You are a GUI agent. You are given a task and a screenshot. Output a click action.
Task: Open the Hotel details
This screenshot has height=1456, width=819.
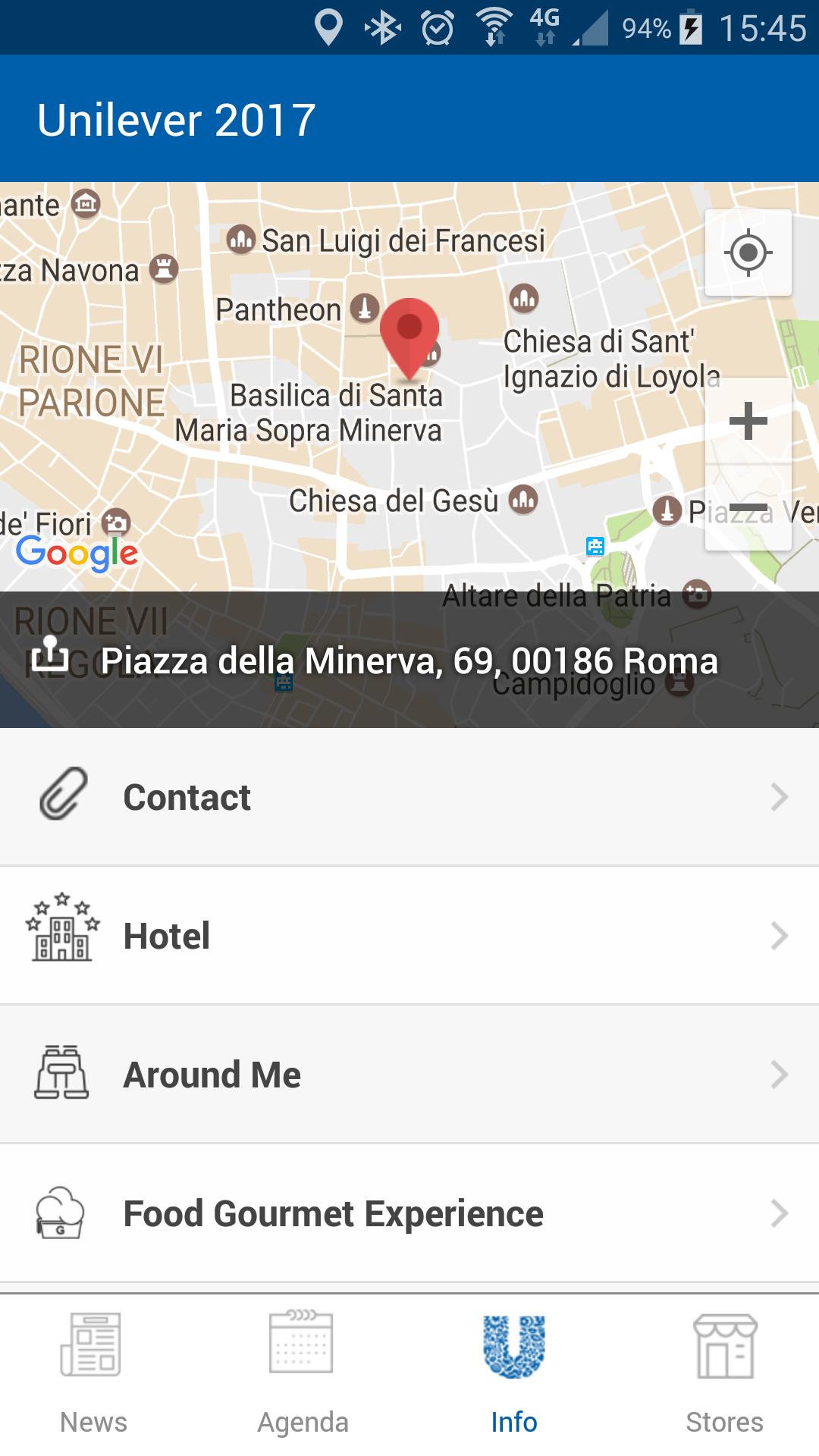(x=409, y=936)
